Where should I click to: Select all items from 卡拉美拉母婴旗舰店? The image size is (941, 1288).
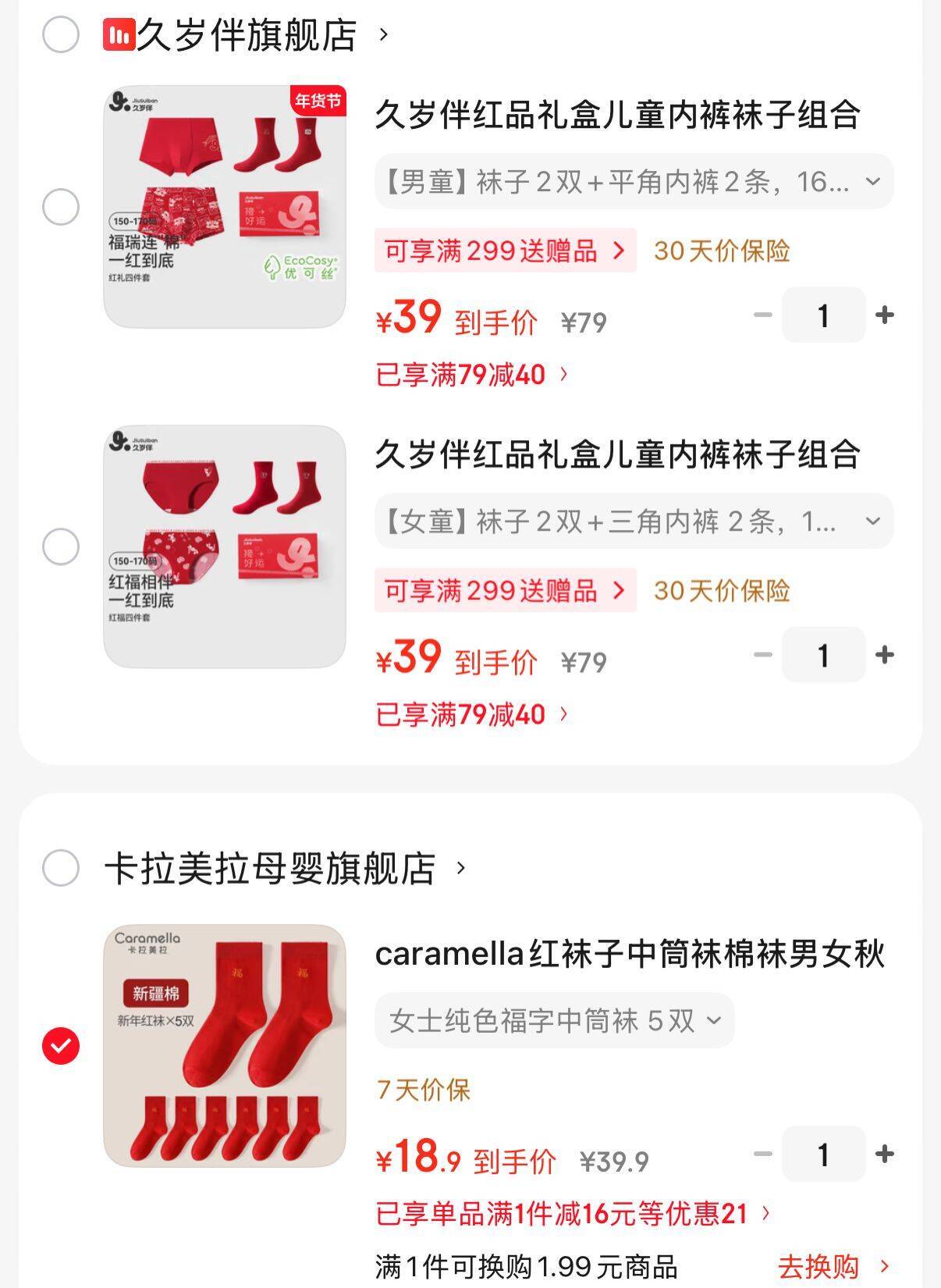[61, 868]
